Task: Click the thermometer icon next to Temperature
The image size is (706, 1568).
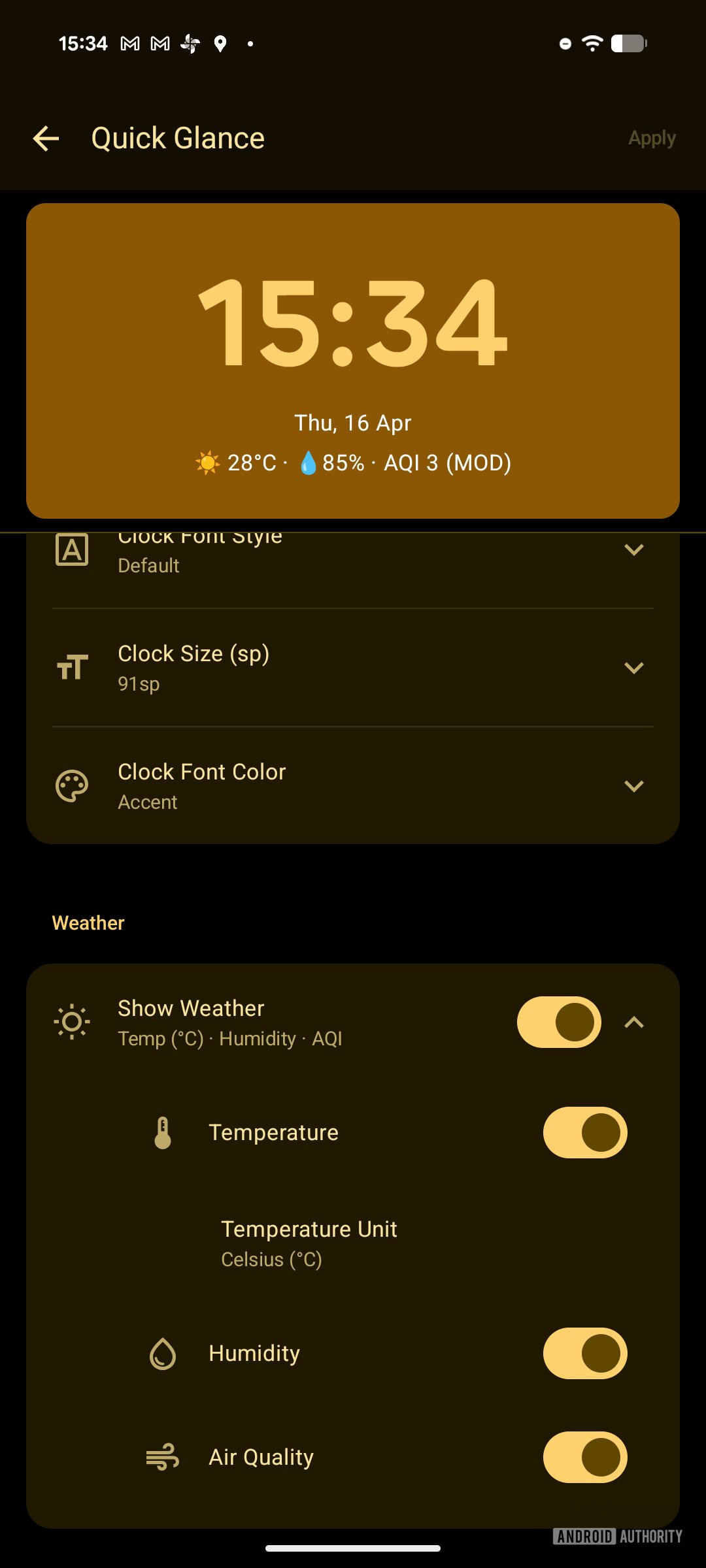Action: [162, 1133]
